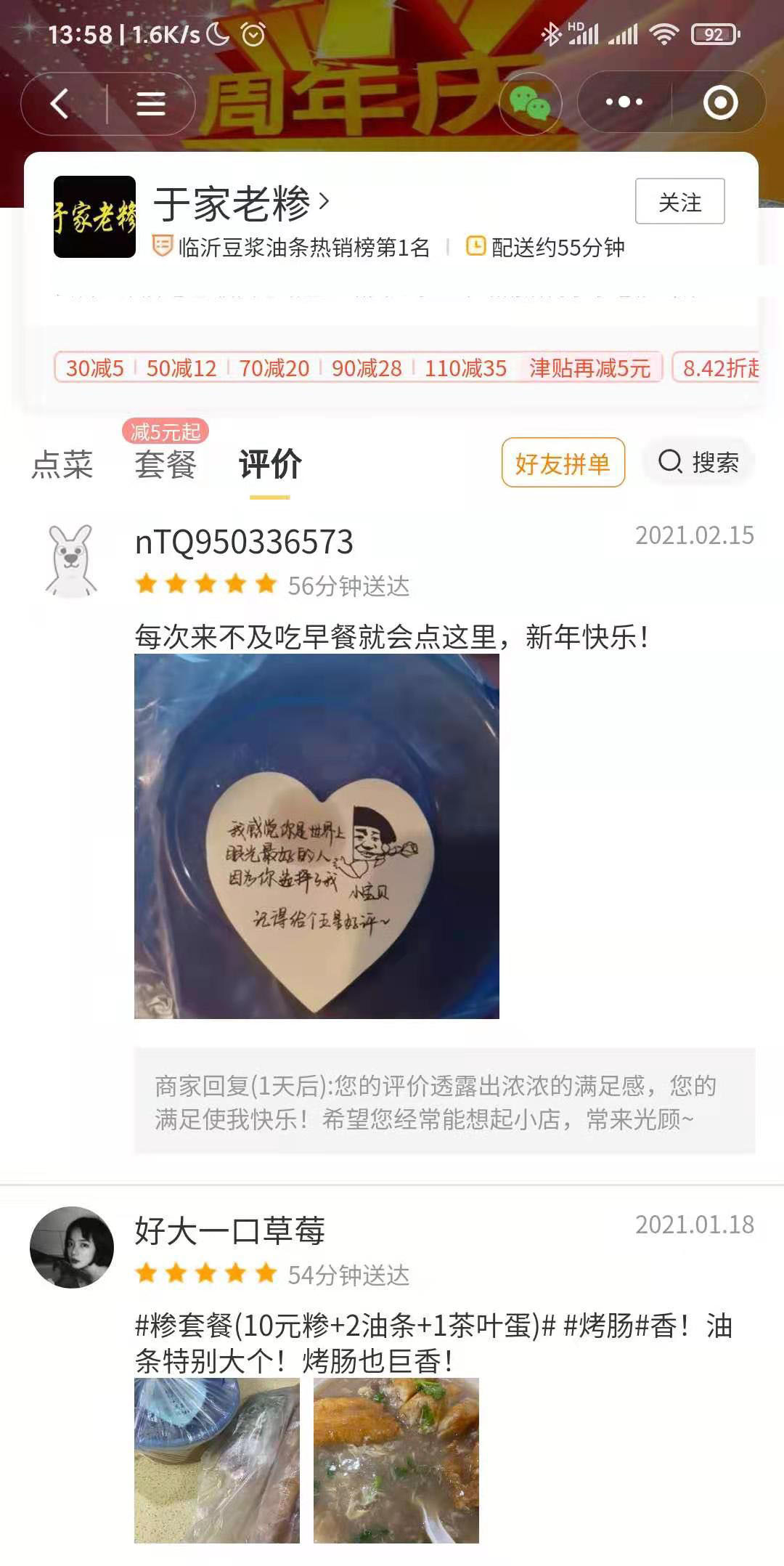Follow the store with 关注 button

click(679, 201)
